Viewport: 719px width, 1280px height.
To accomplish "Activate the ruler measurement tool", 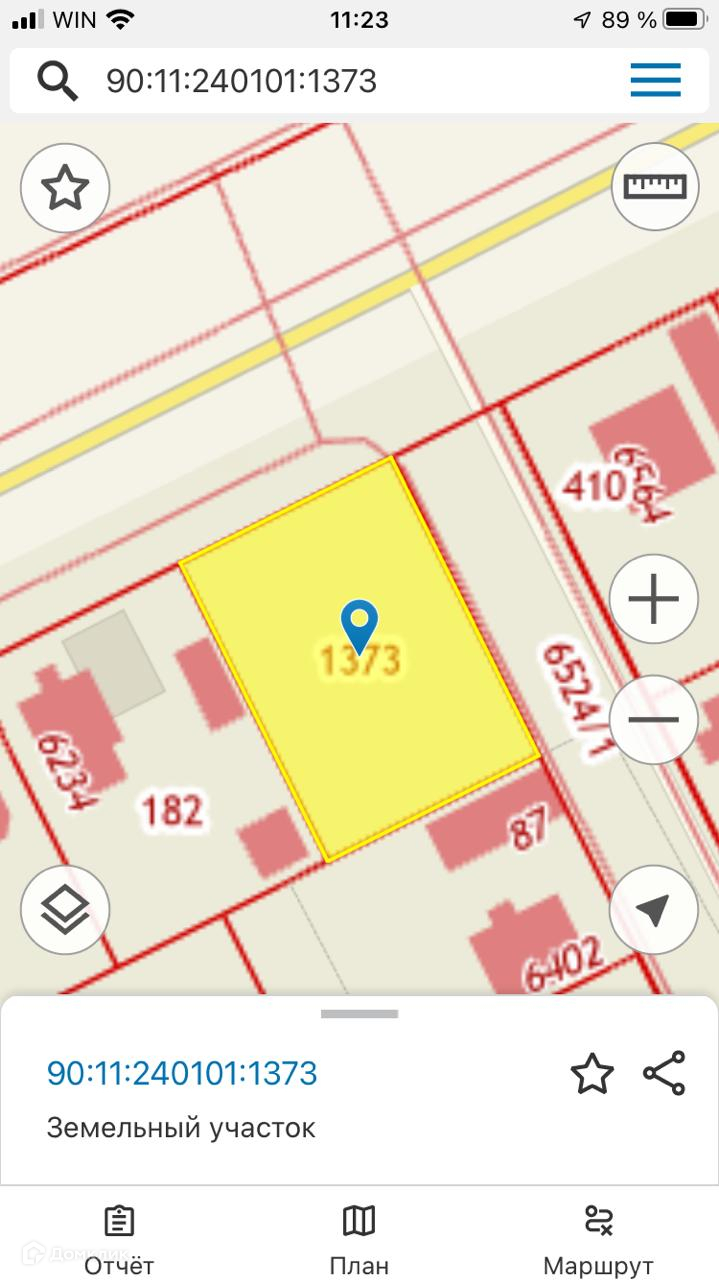I will pyautogui.click(x=654, y=187).
